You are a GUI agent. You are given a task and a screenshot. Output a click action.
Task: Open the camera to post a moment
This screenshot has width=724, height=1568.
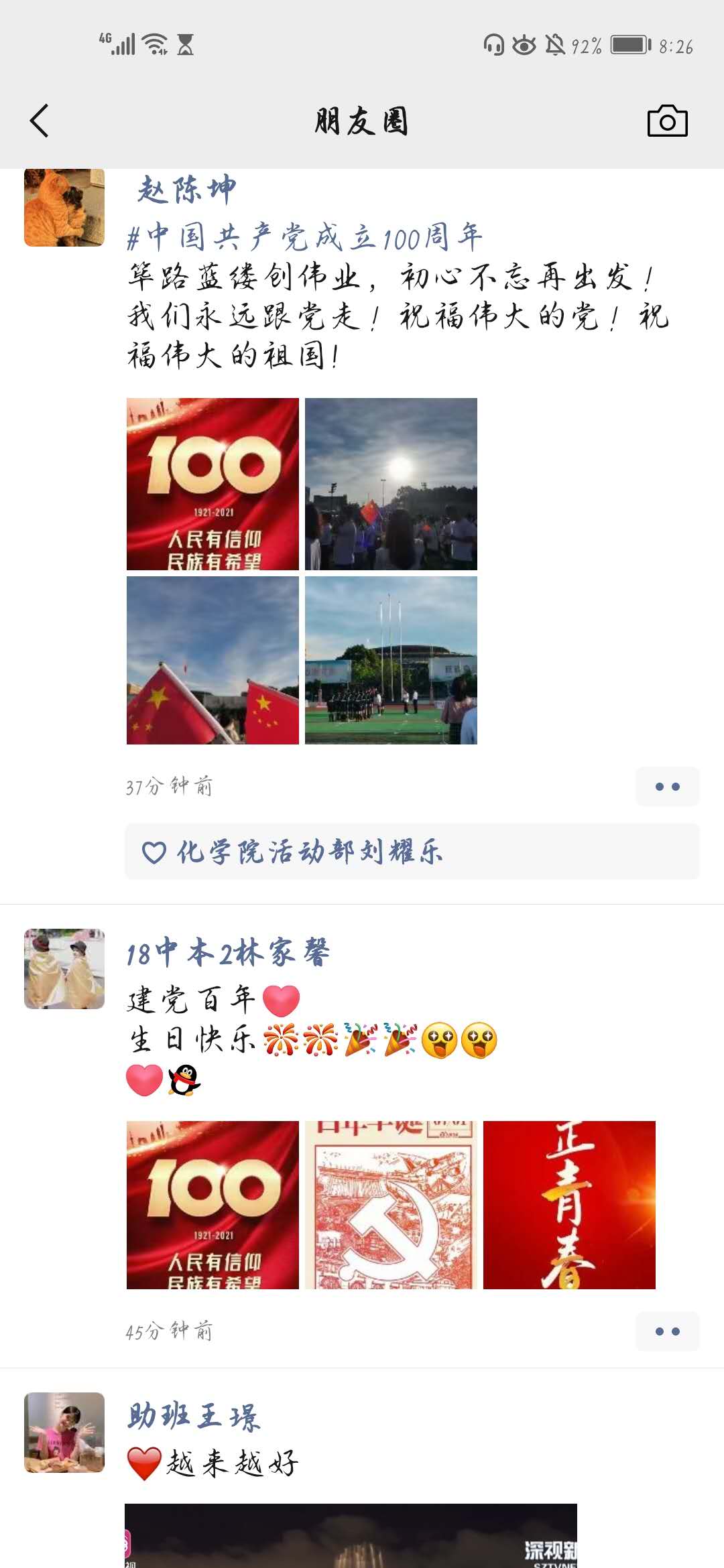click(667, 121)
